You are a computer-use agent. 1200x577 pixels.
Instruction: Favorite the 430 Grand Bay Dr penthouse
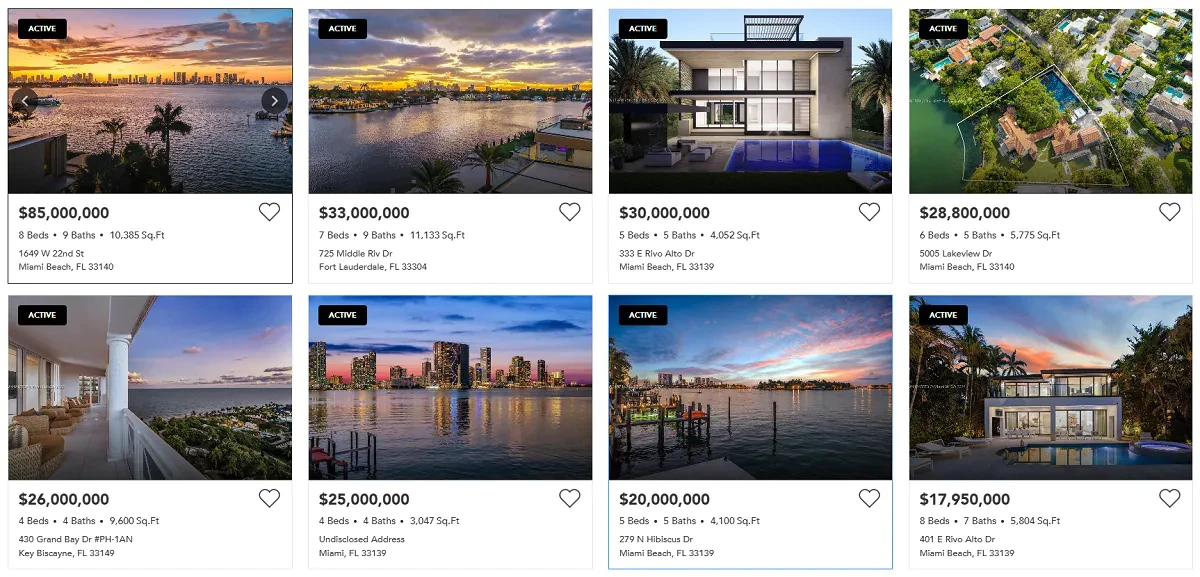pyautogui.click(x=269, y=498)
